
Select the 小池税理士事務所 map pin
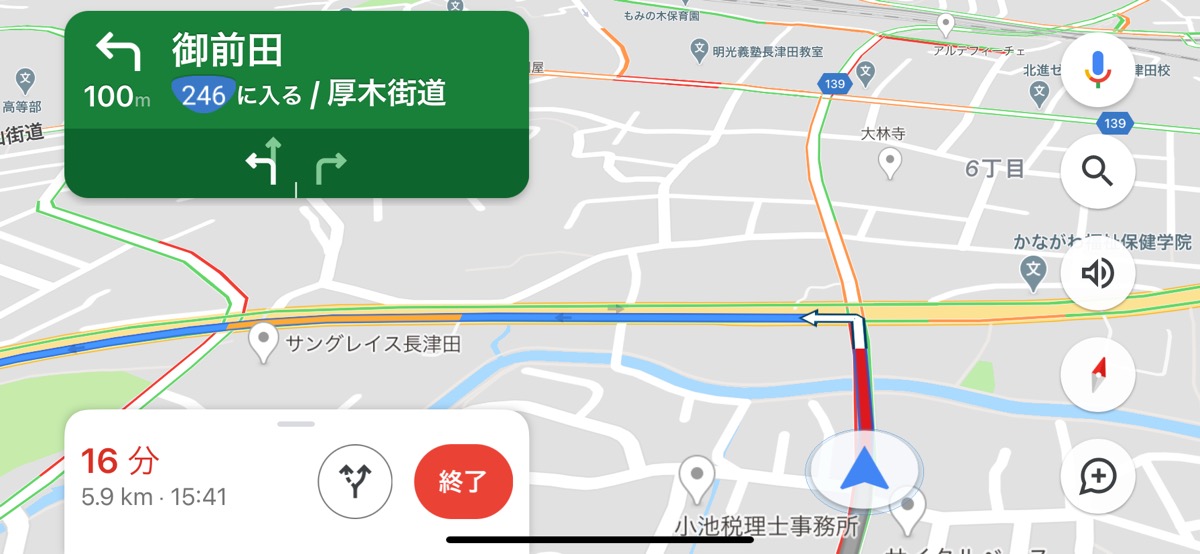click(x=696, y=478)
